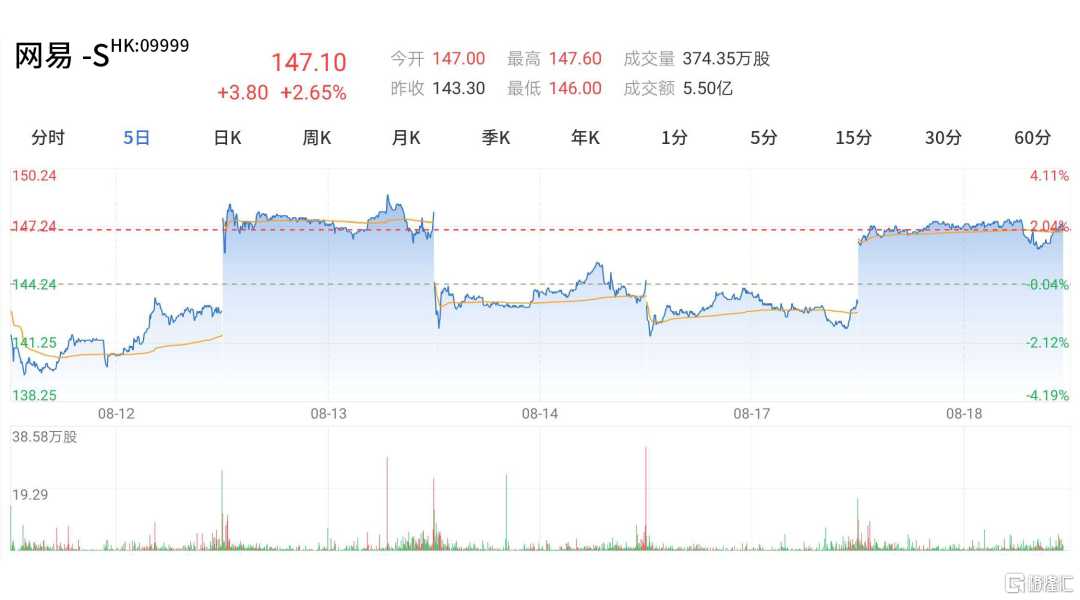
Task: Switch to the 5分 five-minute chart
Action: click(x=764, y=138)
